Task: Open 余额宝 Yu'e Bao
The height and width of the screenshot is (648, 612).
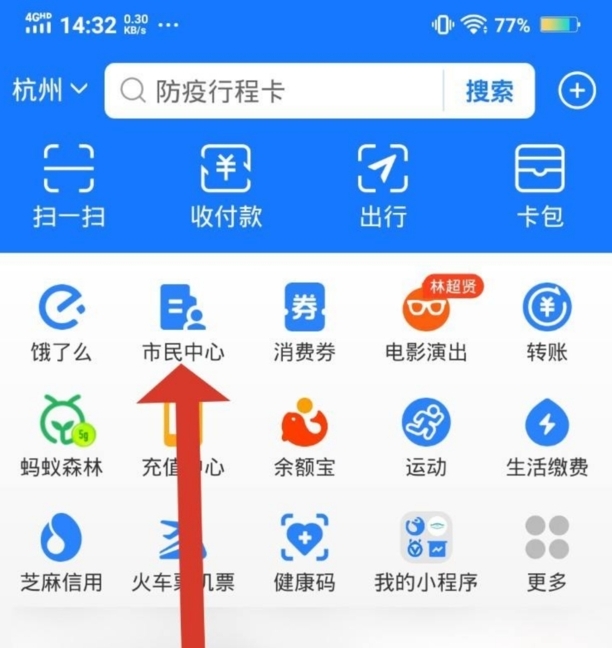Action: pos(304,437)
